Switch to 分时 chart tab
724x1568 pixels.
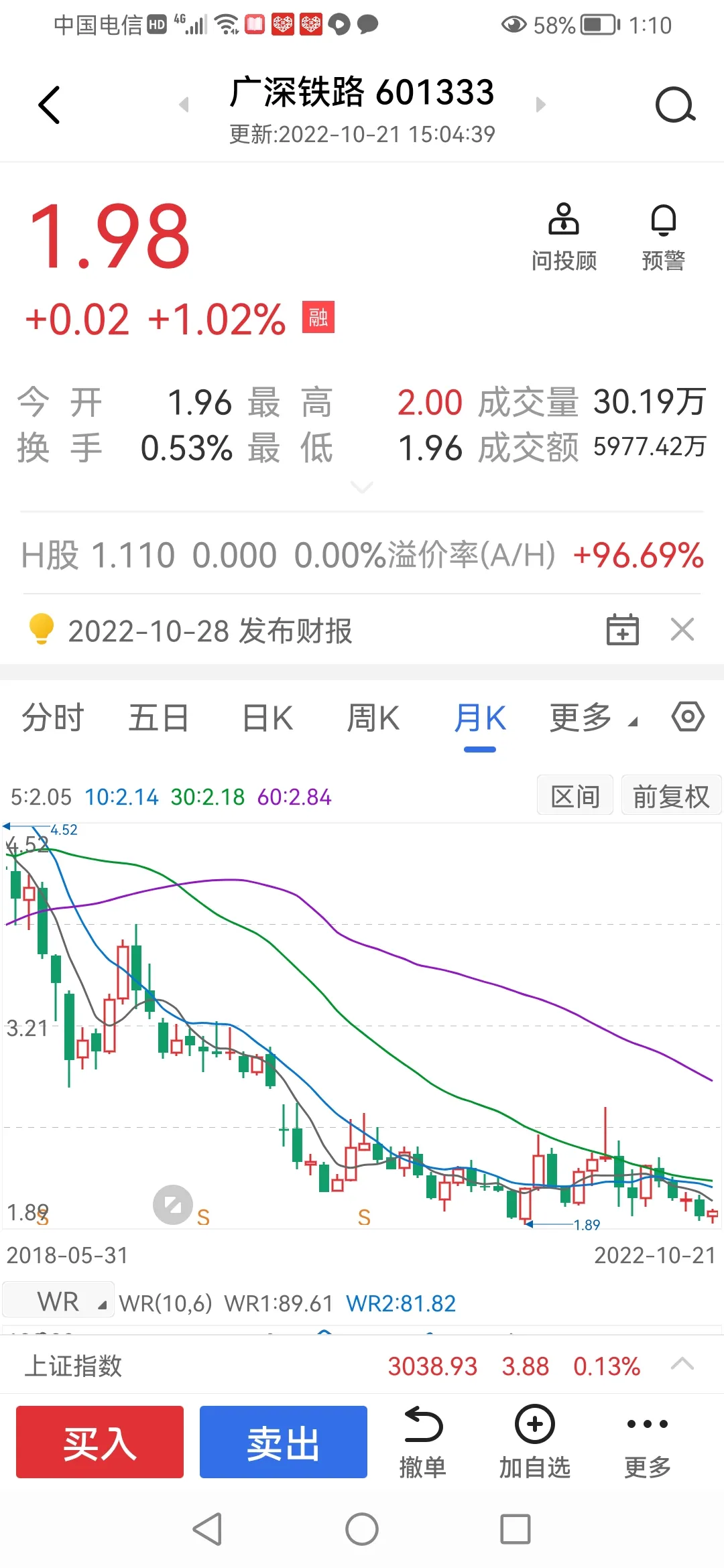[x=53, y=718]
